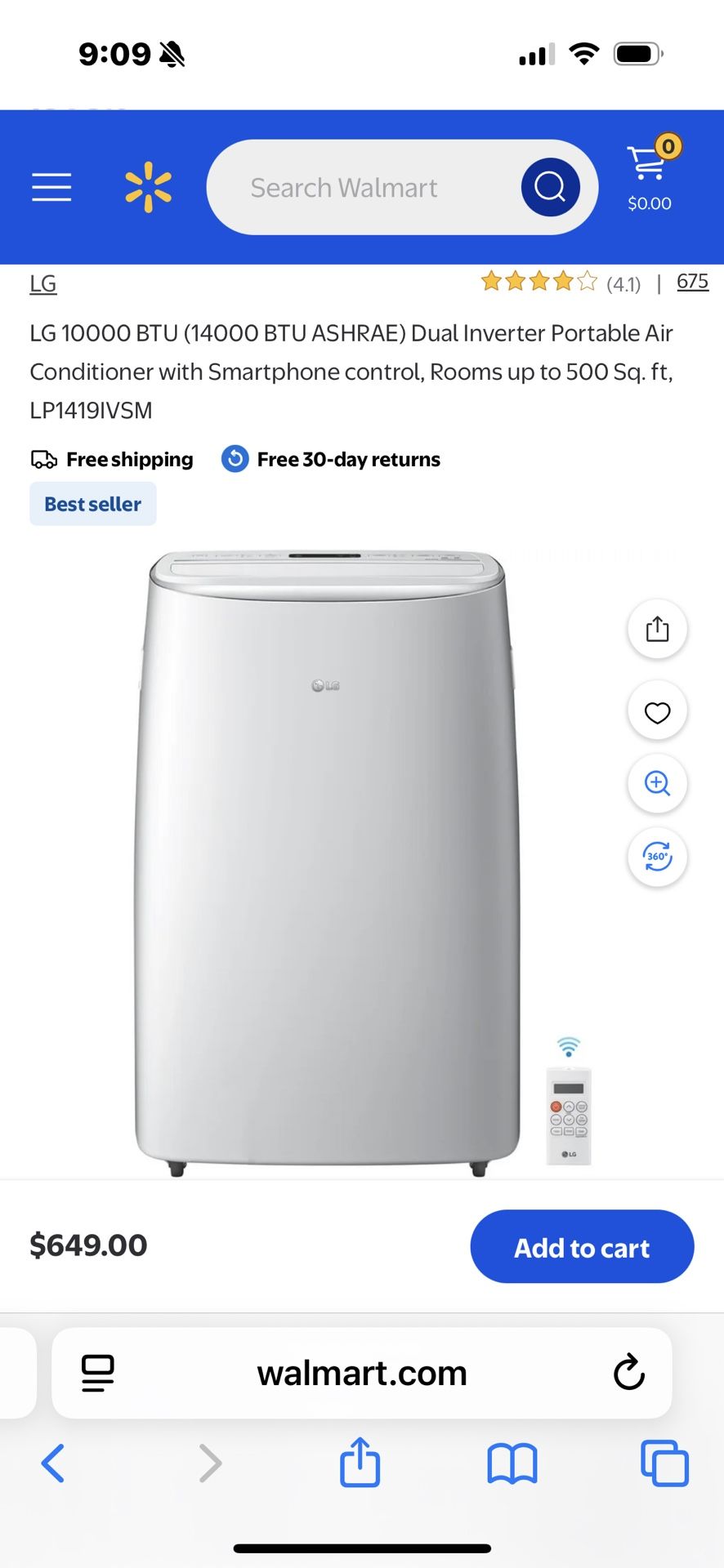The width and height of the screenshot is (724, 1568).
Task: View the 675 reviews link
Action: point(691,282)
